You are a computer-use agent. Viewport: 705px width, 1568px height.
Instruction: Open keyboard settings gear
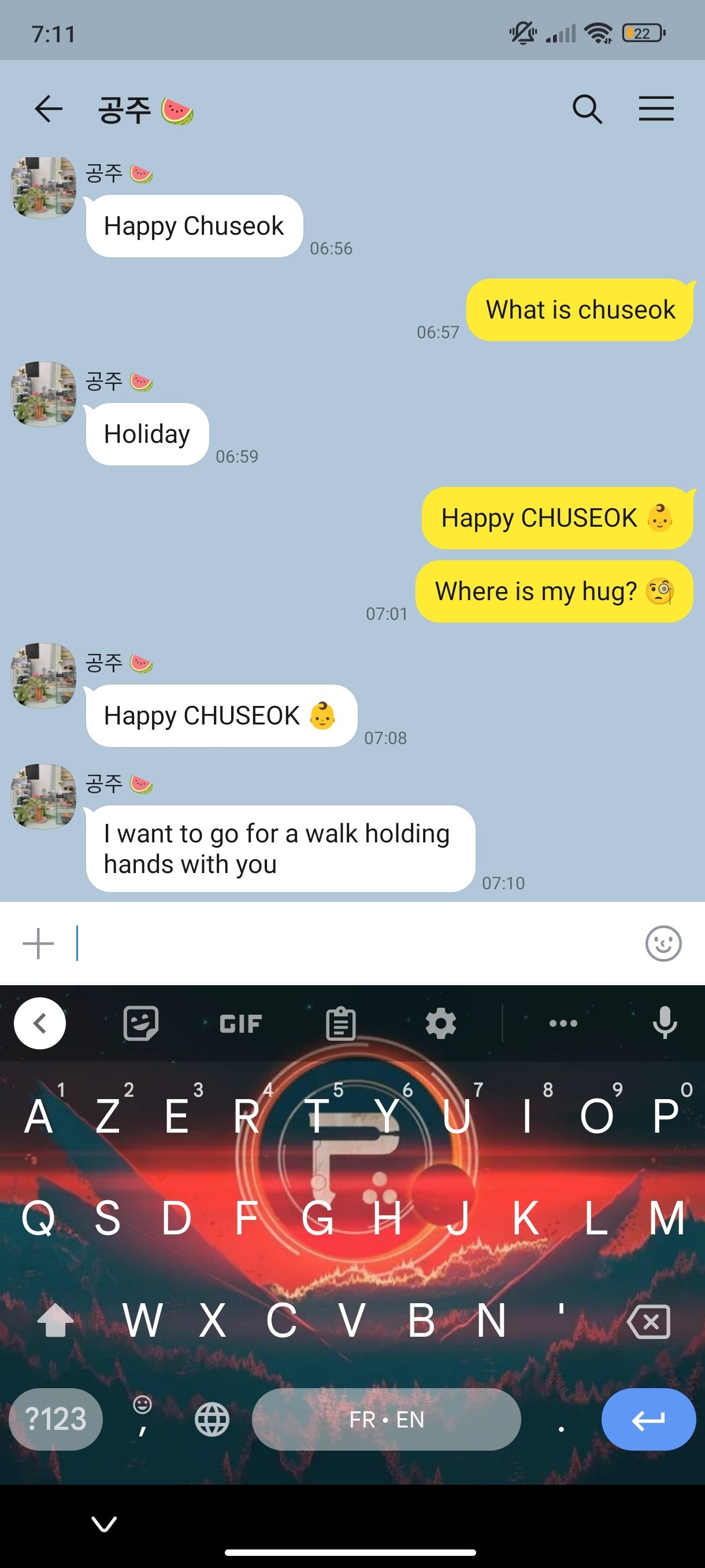click(x=441, y=1023)
